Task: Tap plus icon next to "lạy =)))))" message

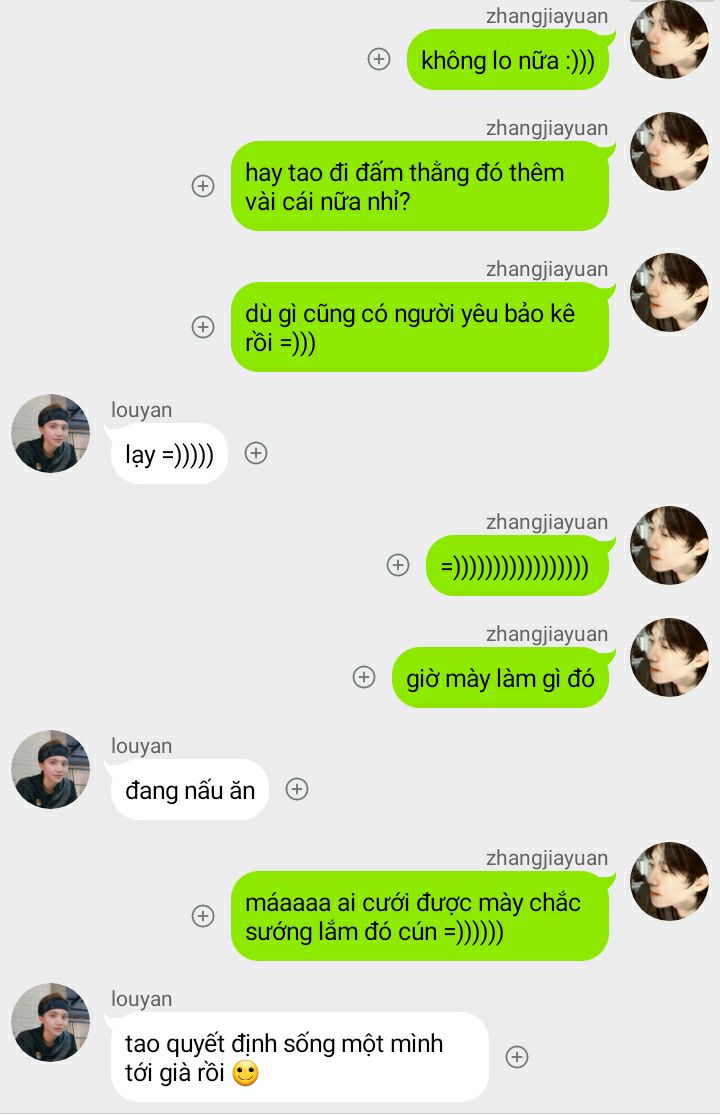Action: click(256, 453)
